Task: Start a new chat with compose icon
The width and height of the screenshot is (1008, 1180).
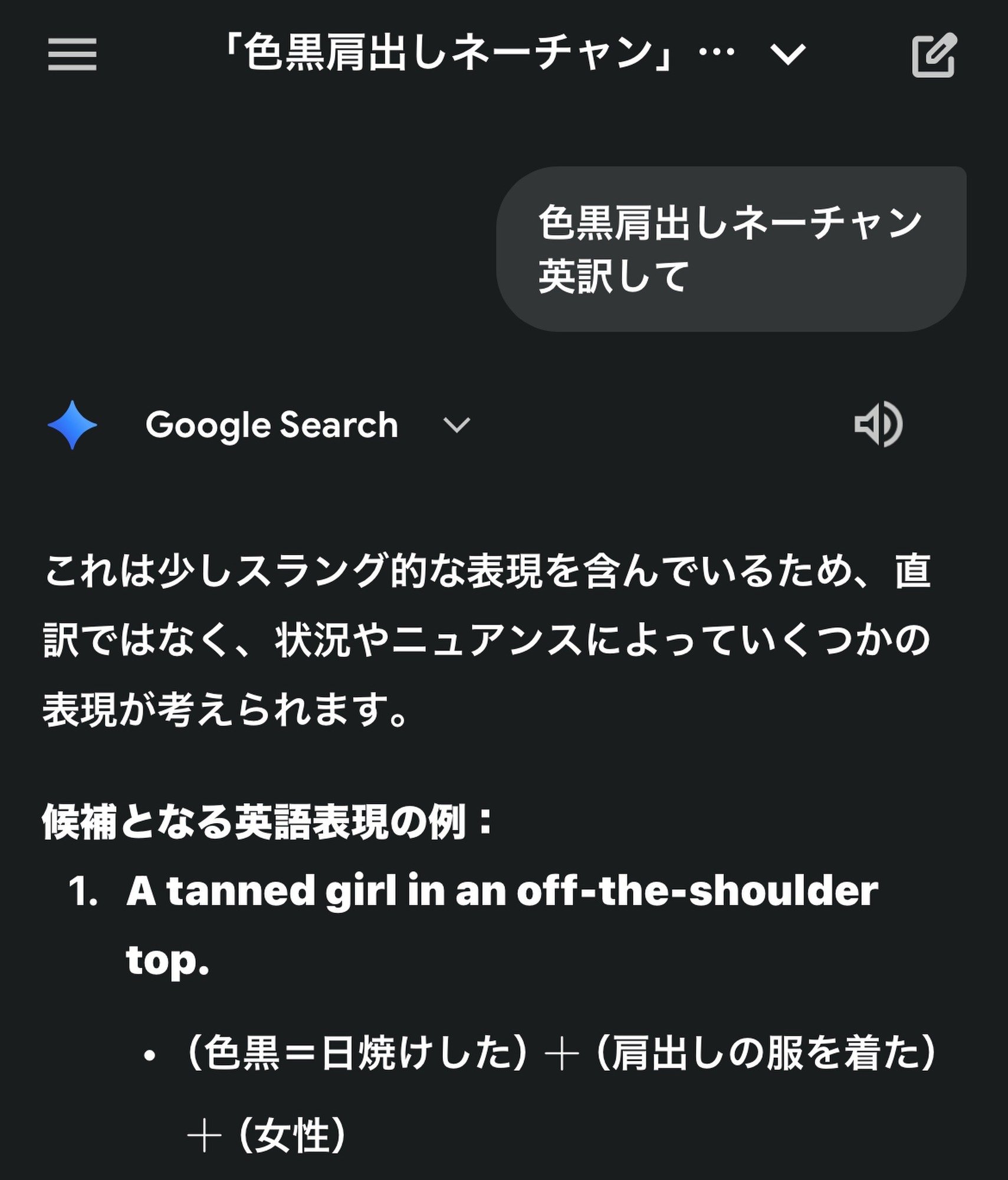Action: click(x=934, y=55)
